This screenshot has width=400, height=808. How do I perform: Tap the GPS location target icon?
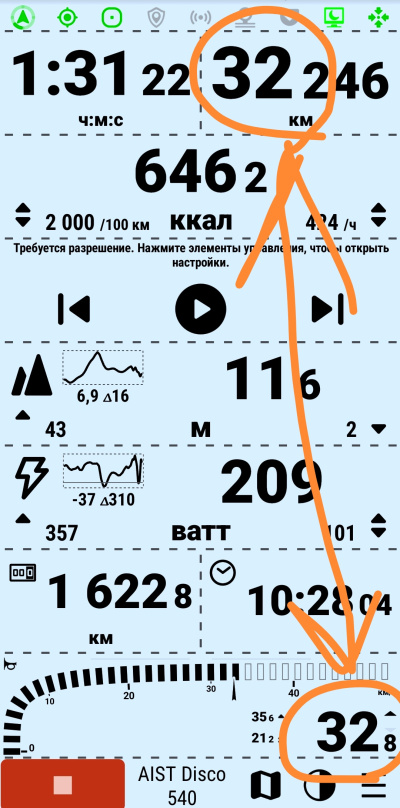[x=66, y=19]
